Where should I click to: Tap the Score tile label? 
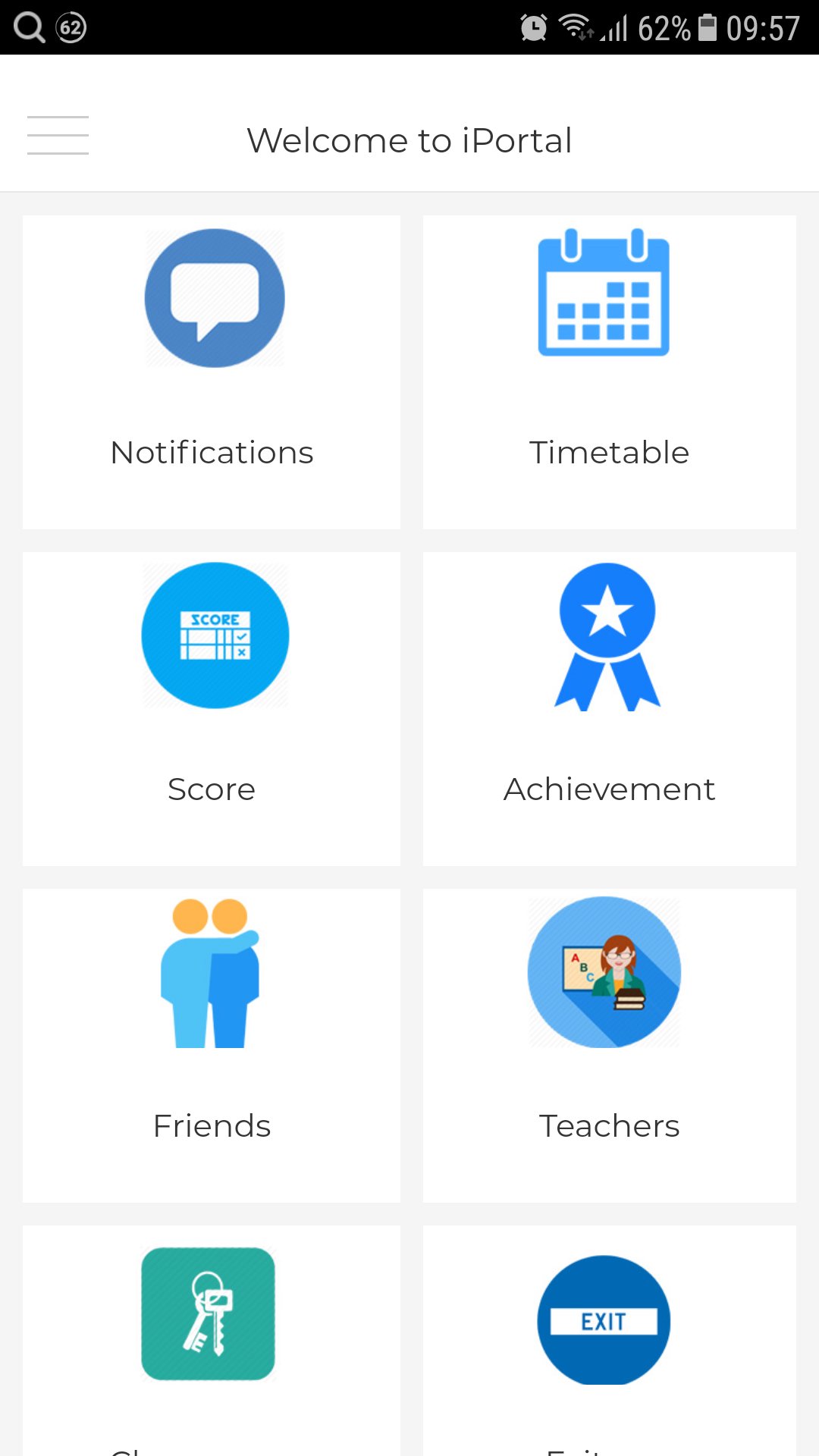[x=212, y=789]
